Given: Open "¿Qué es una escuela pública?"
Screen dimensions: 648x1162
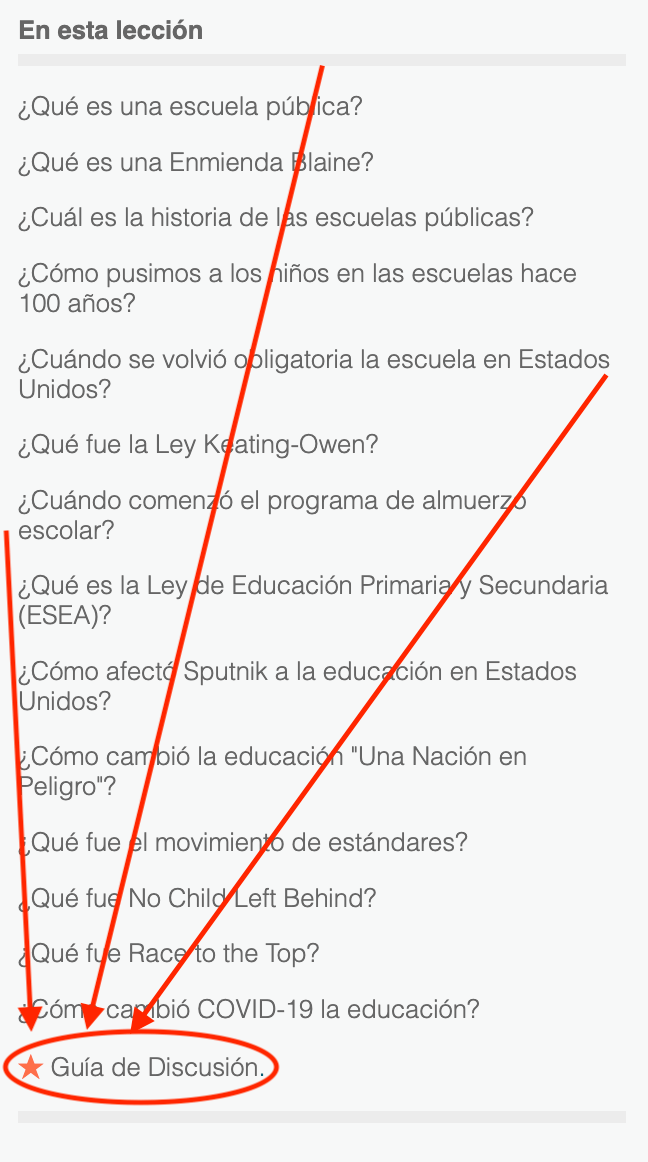Looking at the screenshot, I should click(x=190, y=107).
